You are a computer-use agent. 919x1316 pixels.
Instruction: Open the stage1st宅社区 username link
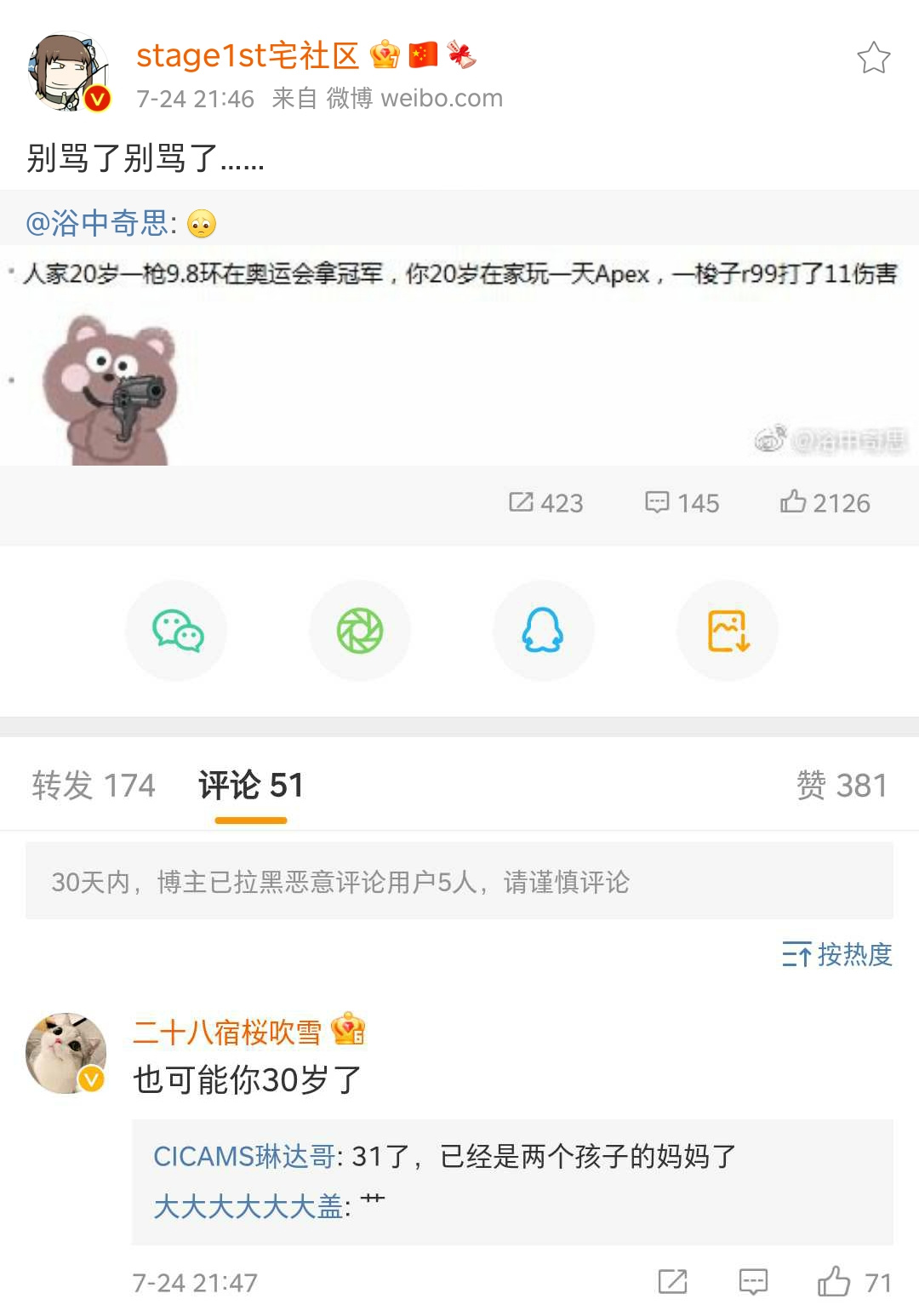(x=247, y=55)
